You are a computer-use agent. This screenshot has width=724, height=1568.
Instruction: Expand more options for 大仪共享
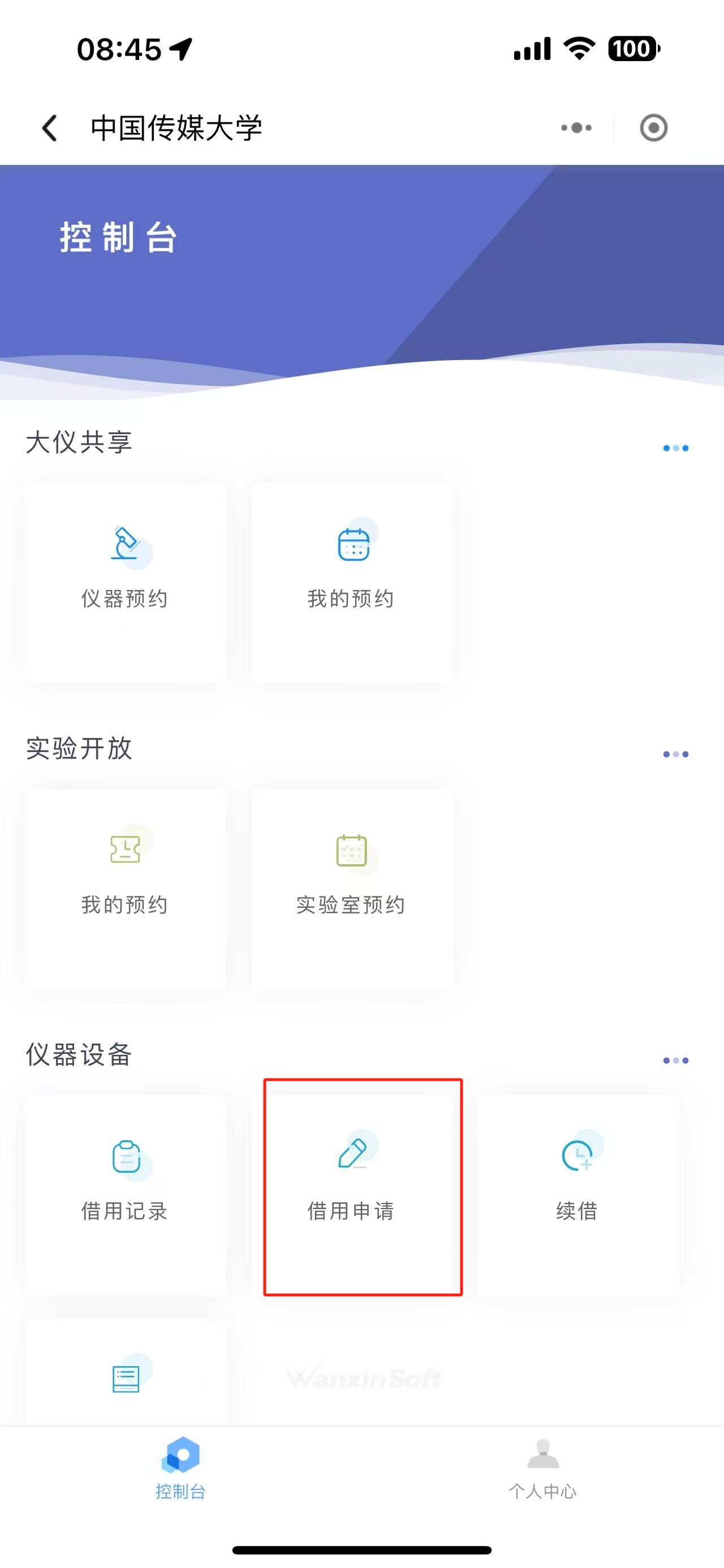pyautogui.click(x=675, y=449)
